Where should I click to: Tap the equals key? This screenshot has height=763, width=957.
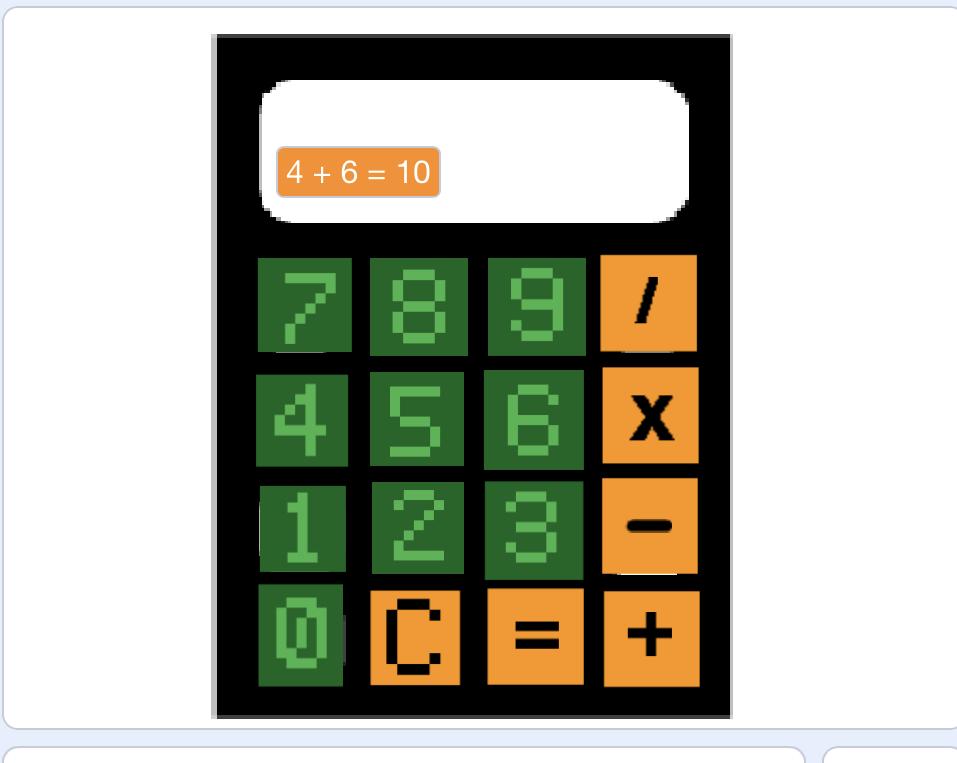click(x=535, y=636)
